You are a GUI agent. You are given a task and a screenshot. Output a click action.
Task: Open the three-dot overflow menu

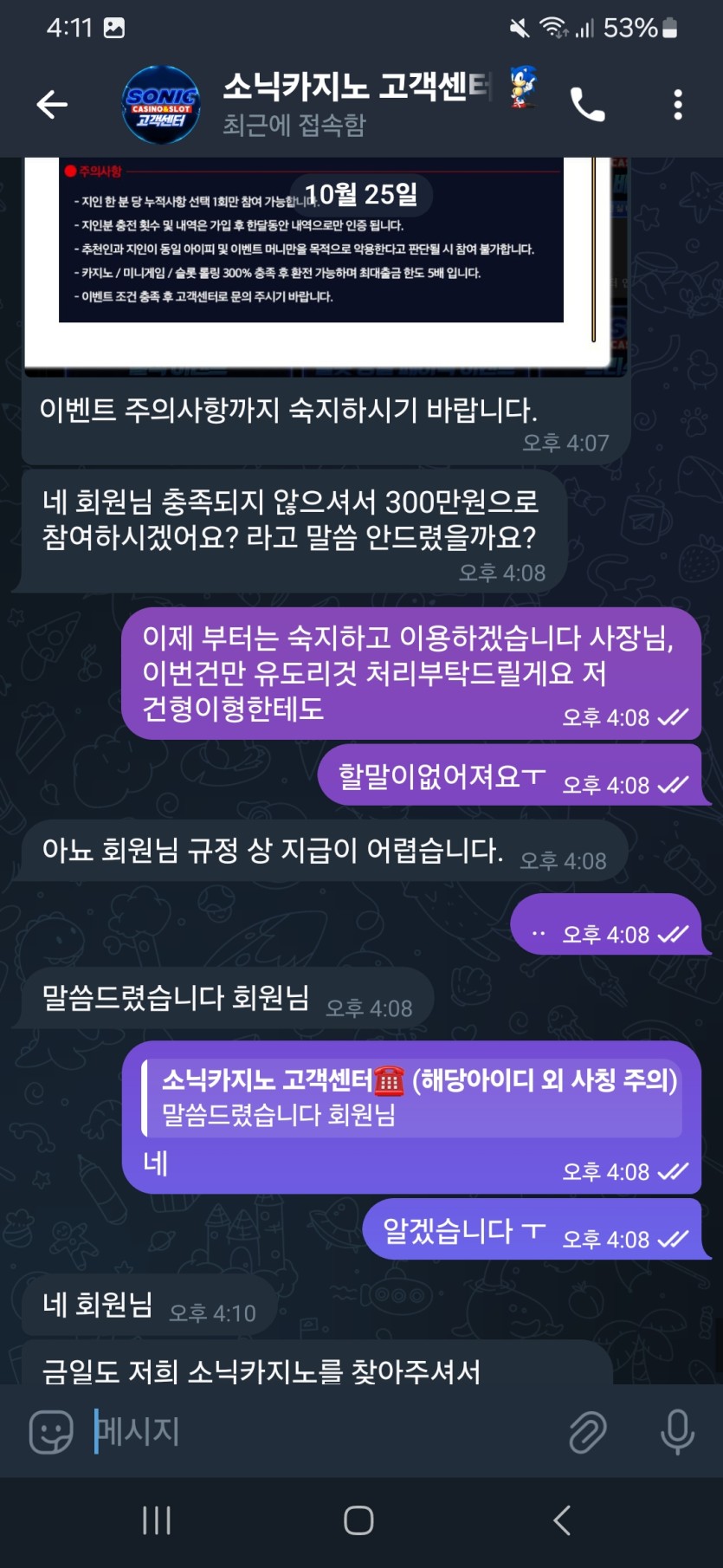pyautogui.click(x=678, y=104)
